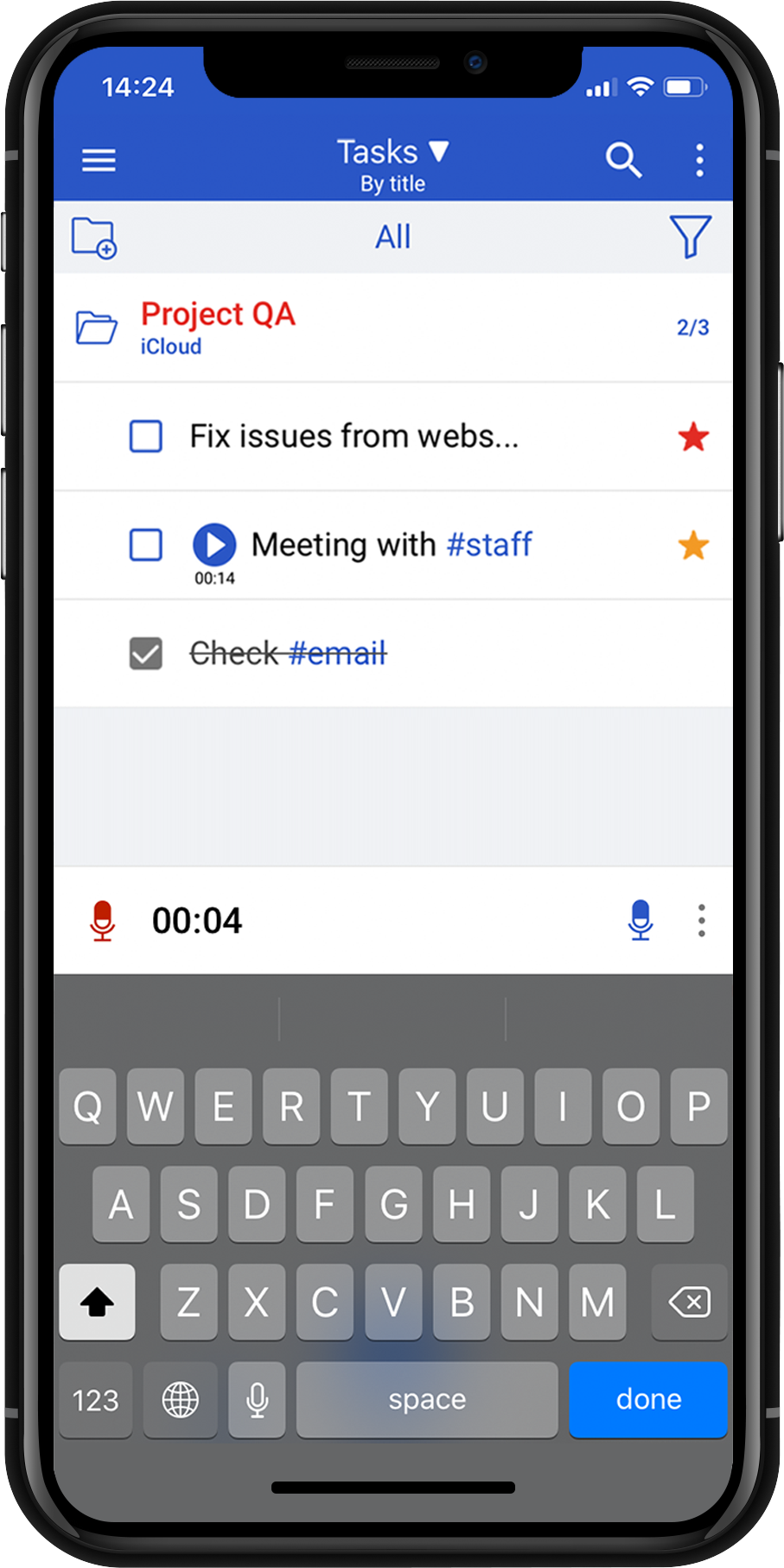The height and width of the screenshot is (1568, 784).
Task: Uncheck the Check #email task
Action: 146,654
